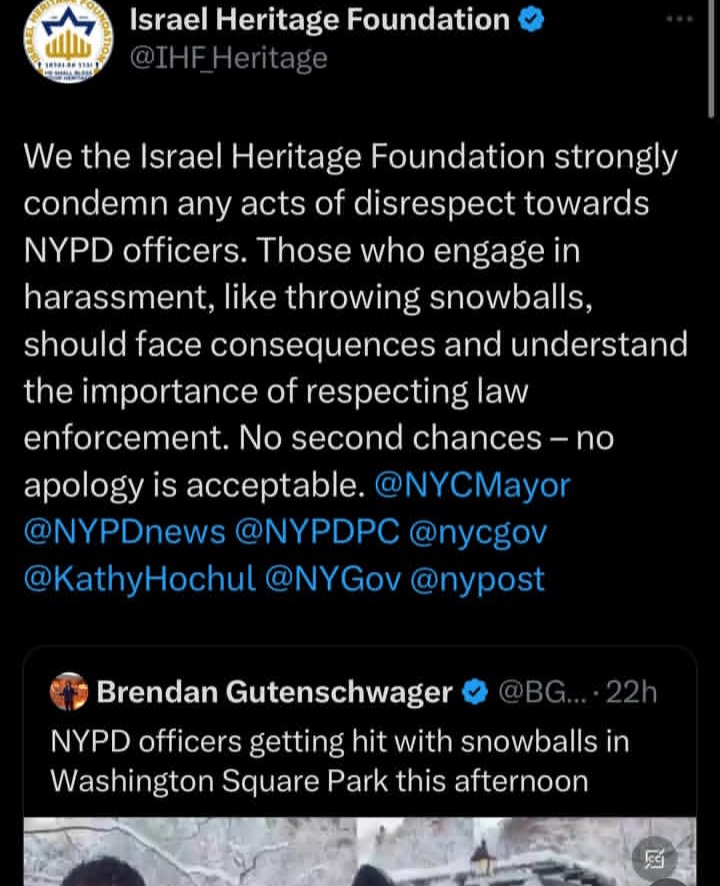Open the @NYPDPC mention link
This screenshot has width=720, height=886.
pyautogui.click(x=316, y=532)
